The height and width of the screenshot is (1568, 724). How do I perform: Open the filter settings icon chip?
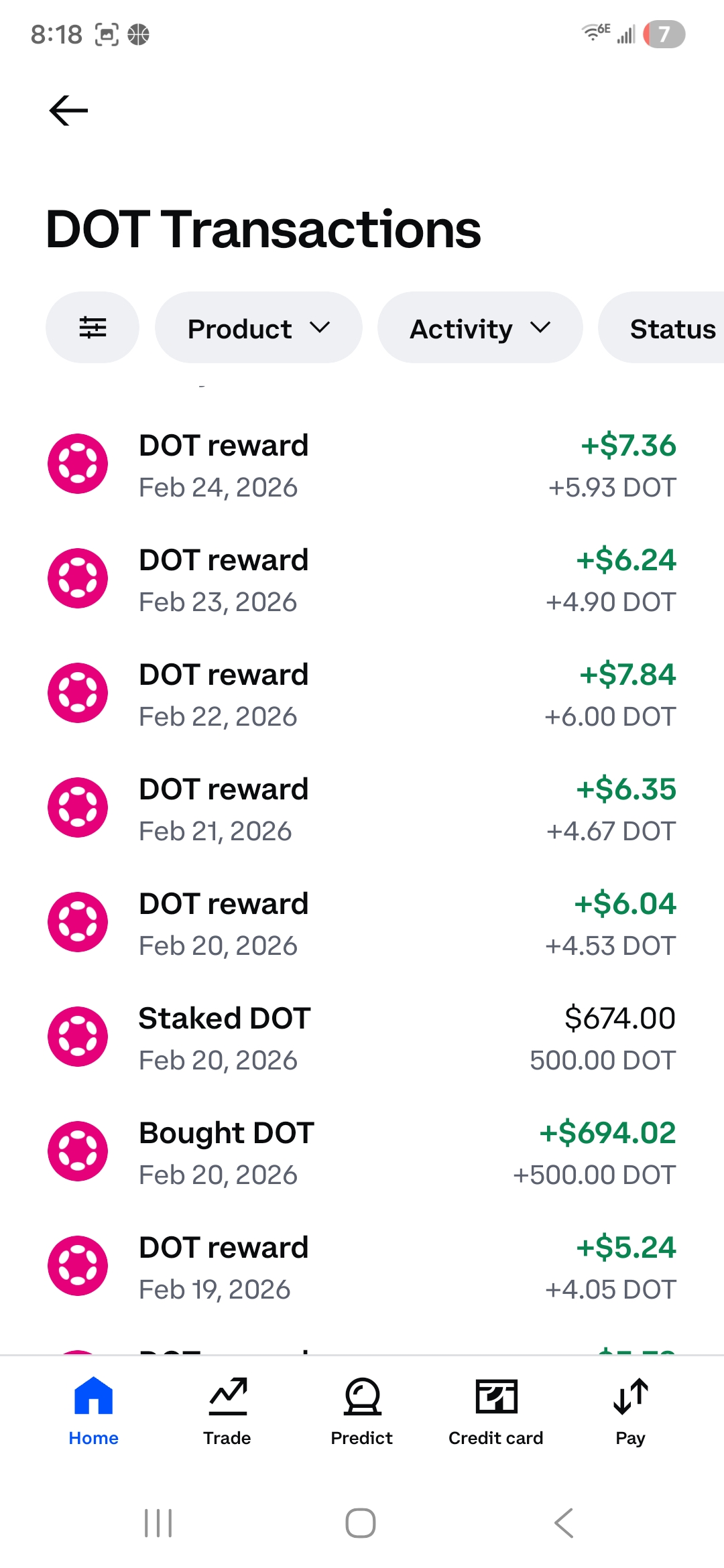(x=93, y=328)
